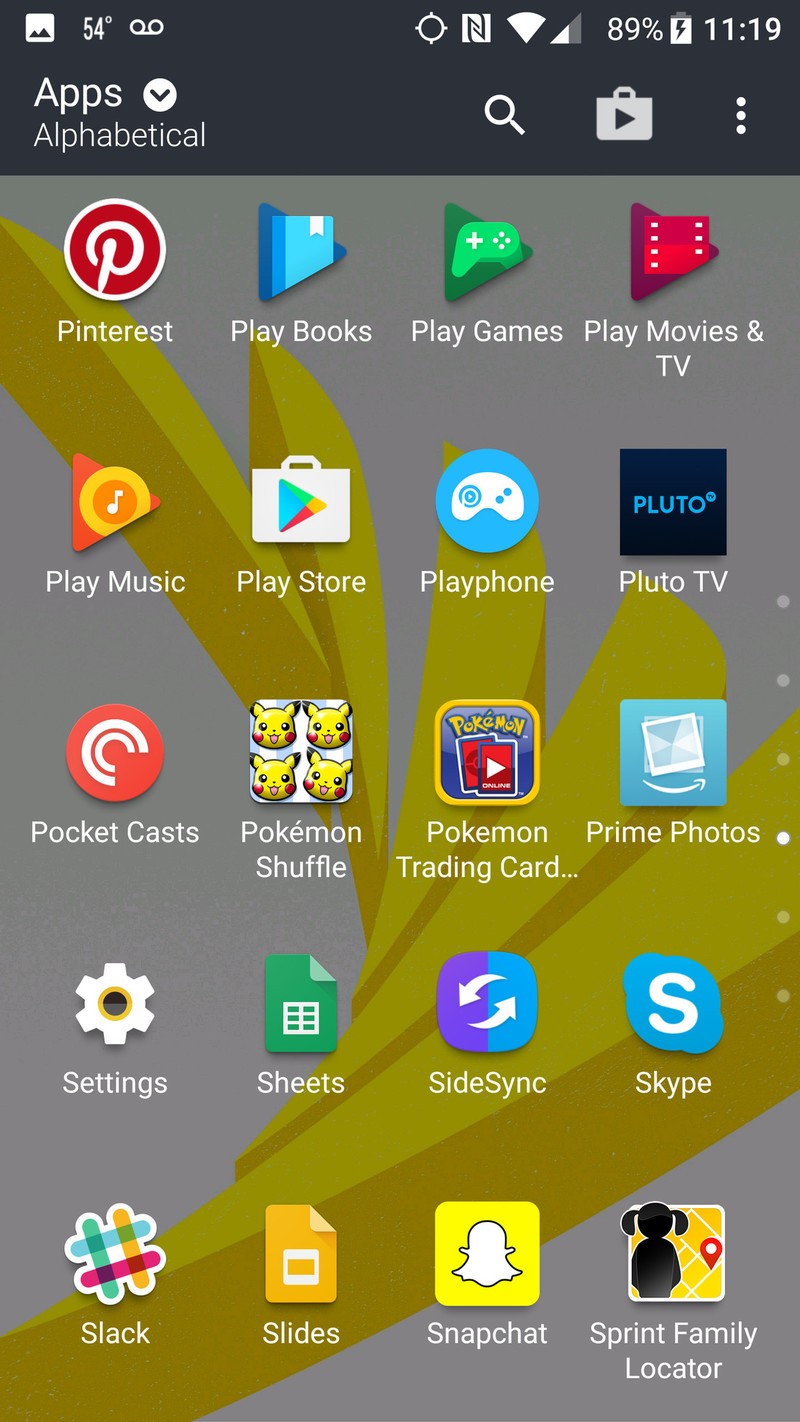800x1422 pixels.
Task: Open the overflow menu
Action: [x=741, y=115]
